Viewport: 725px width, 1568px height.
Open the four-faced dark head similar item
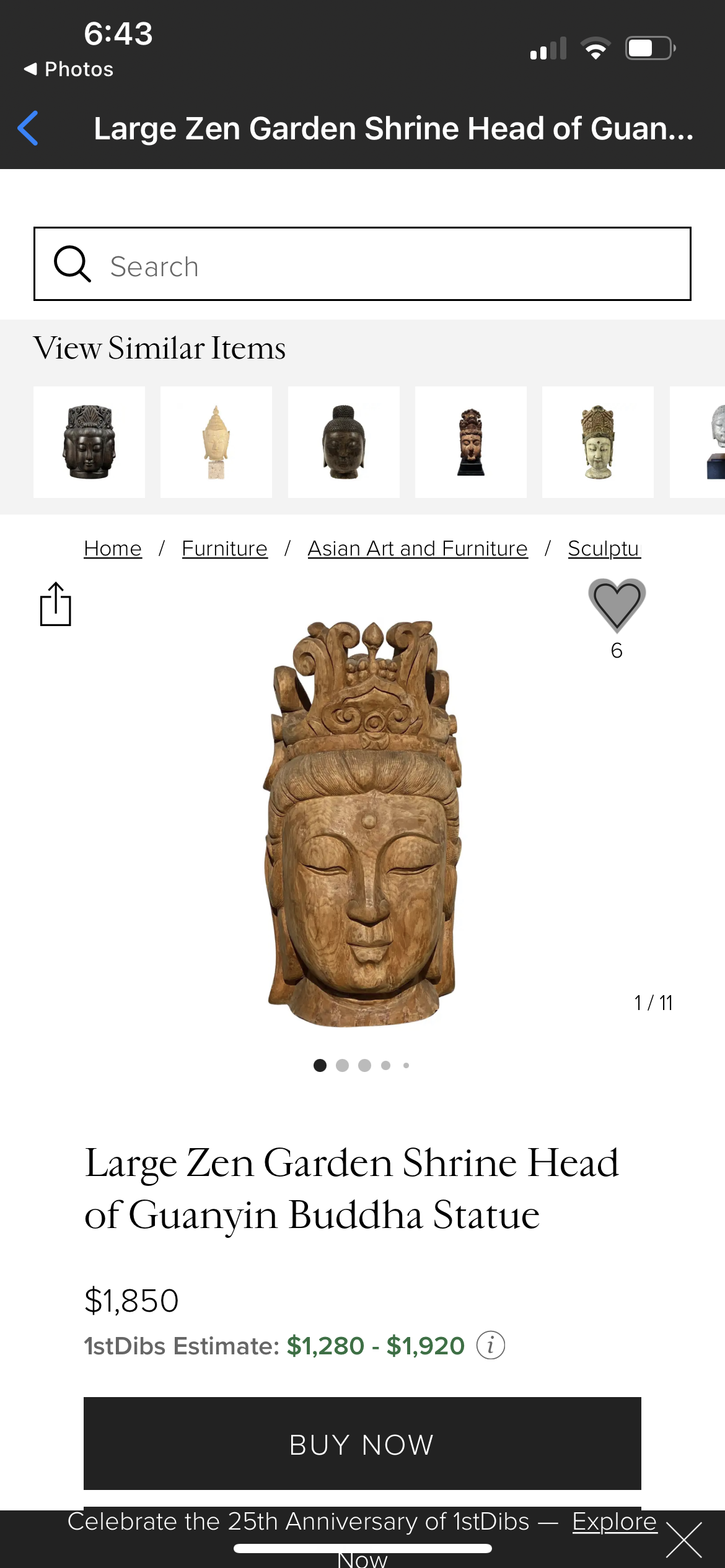pos(89,442)
